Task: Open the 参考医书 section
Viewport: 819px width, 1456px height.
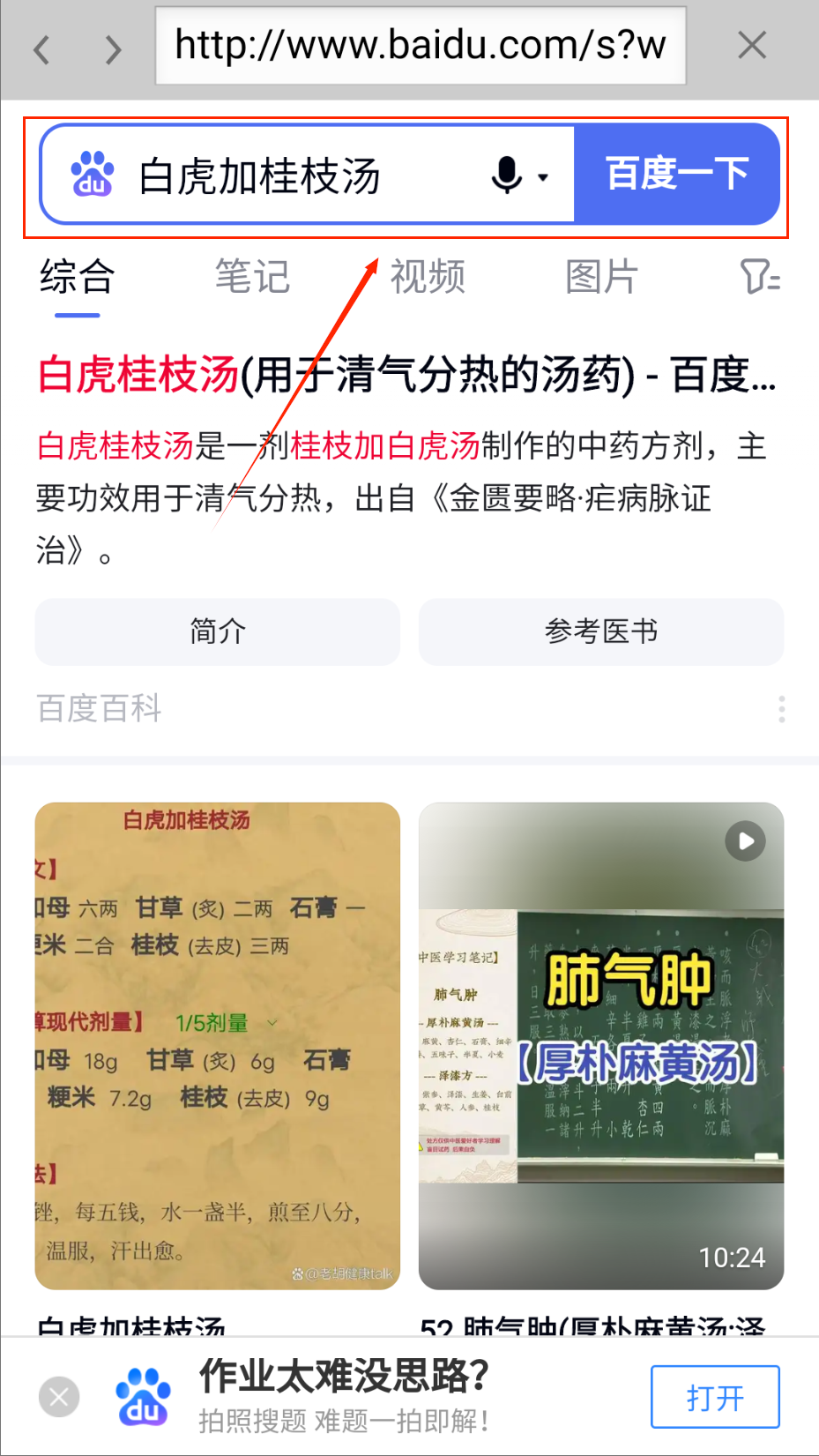Action: tap(601, 631)
